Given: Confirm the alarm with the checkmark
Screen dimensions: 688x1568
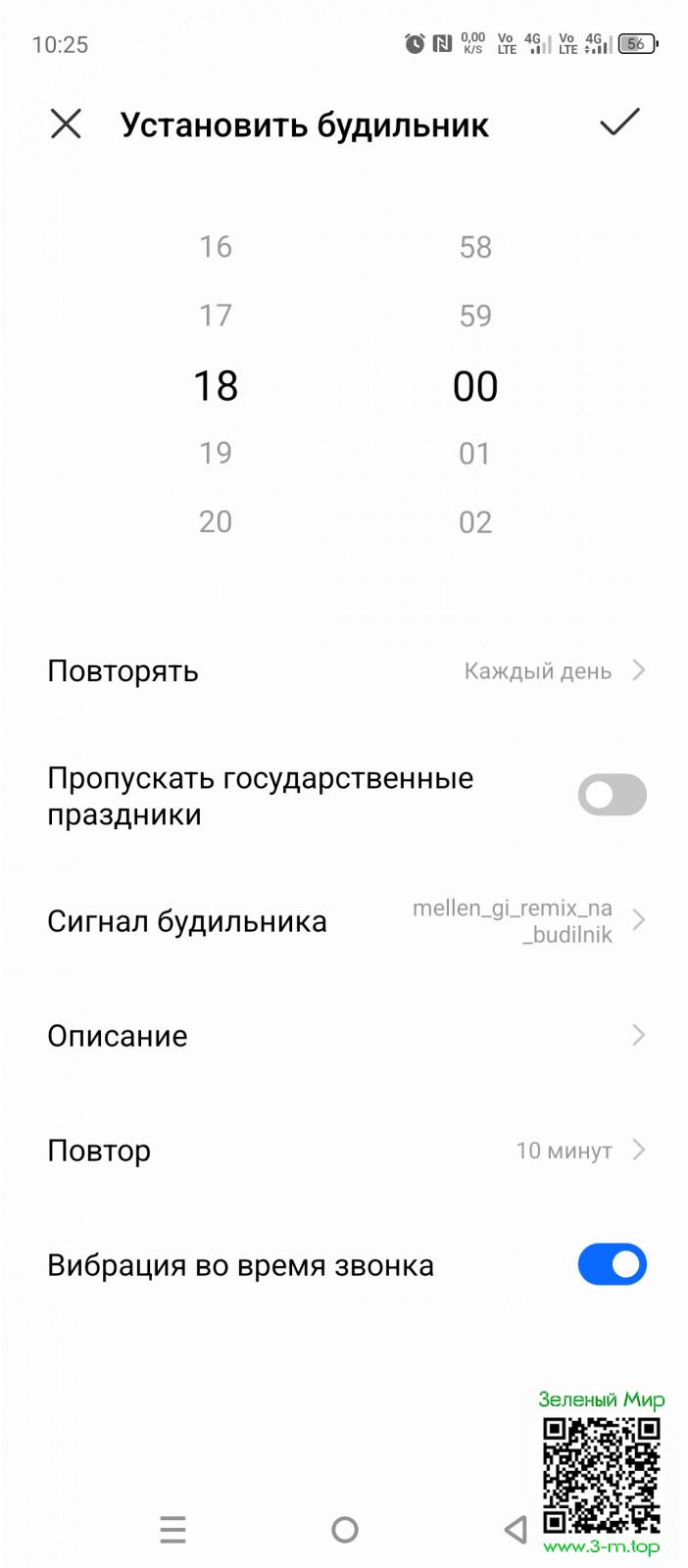Looking at the screenshot, I should [619, 122].
